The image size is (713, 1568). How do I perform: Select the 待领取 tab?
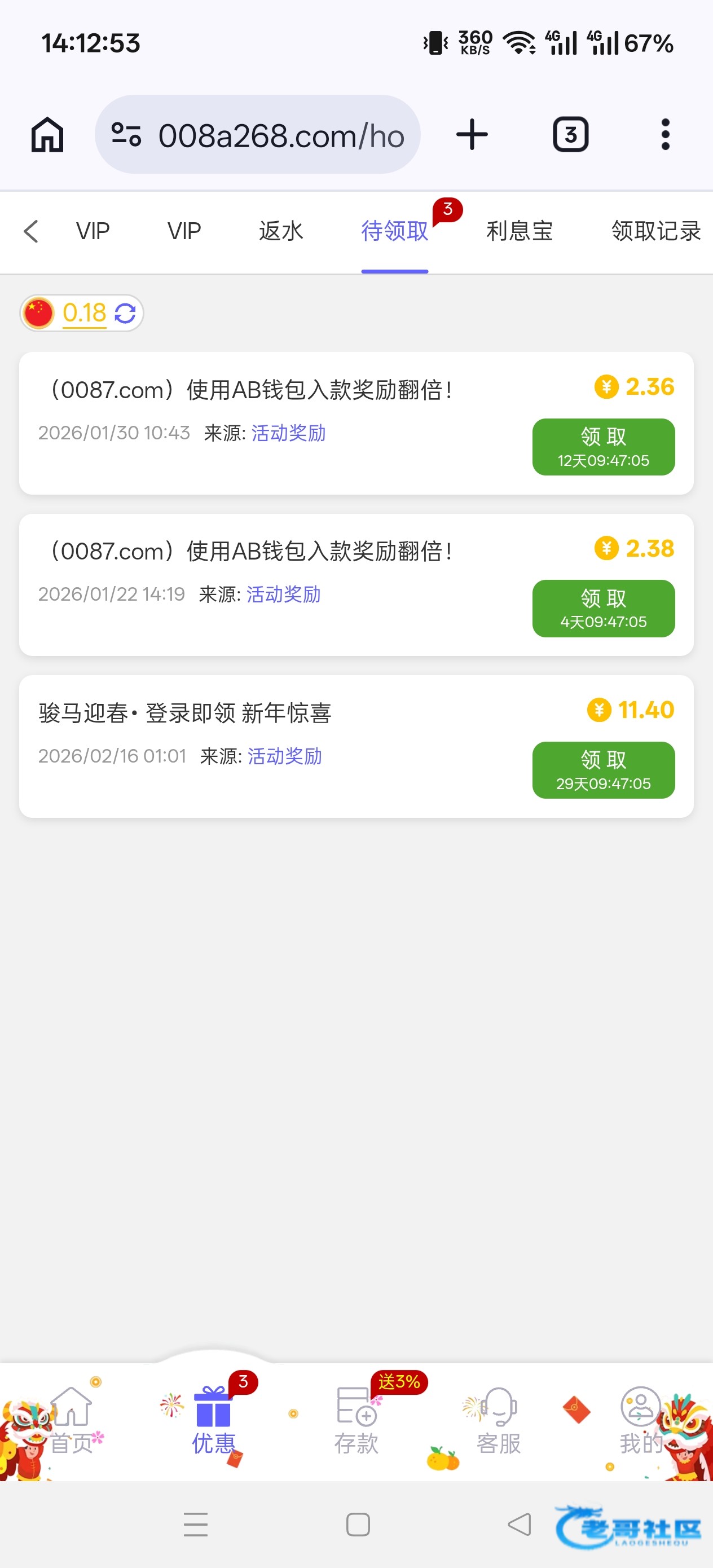394,231
